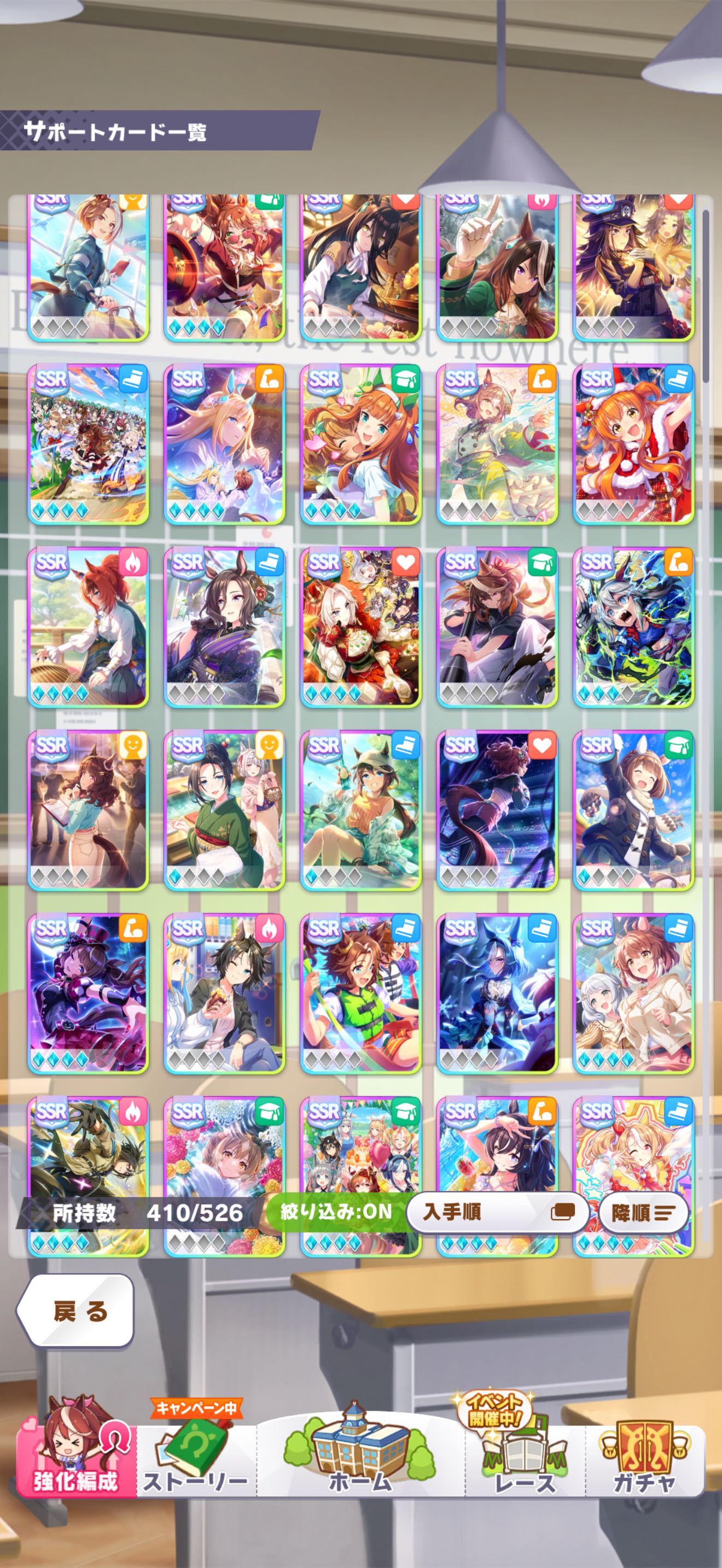Image resolution: width=722 pixels, height=1568 pixels.
Task: Open the purple kimono dark-haired girl card
Action: (x=224, y=627)
